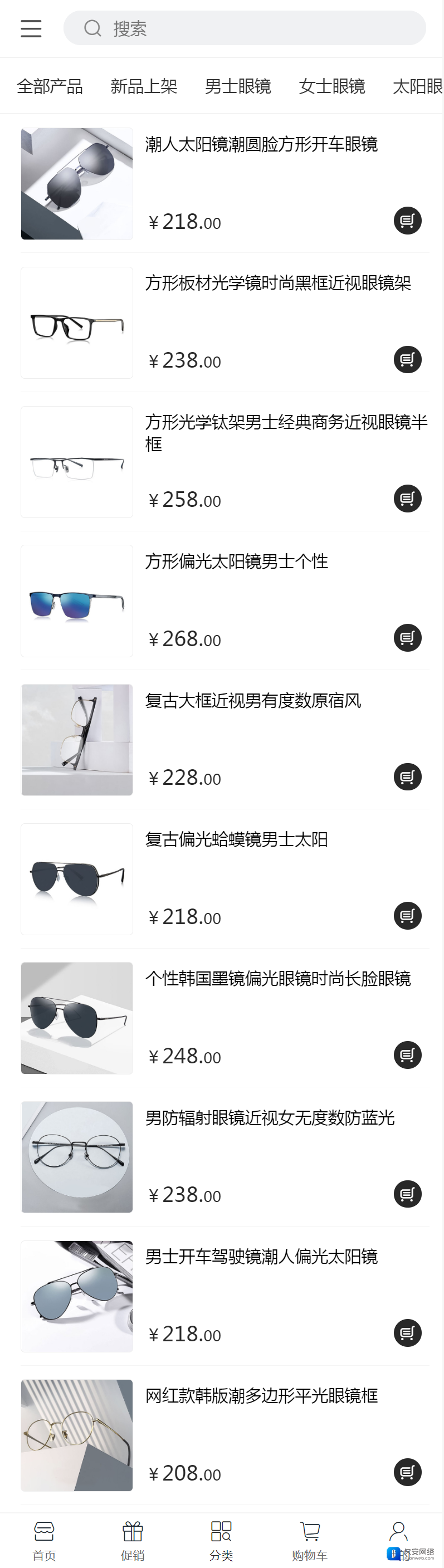Open 男防辐射眼镜近视女无度数防蓝光 product
This screenshot has height=1568, width=444.
coord(269,1117)
